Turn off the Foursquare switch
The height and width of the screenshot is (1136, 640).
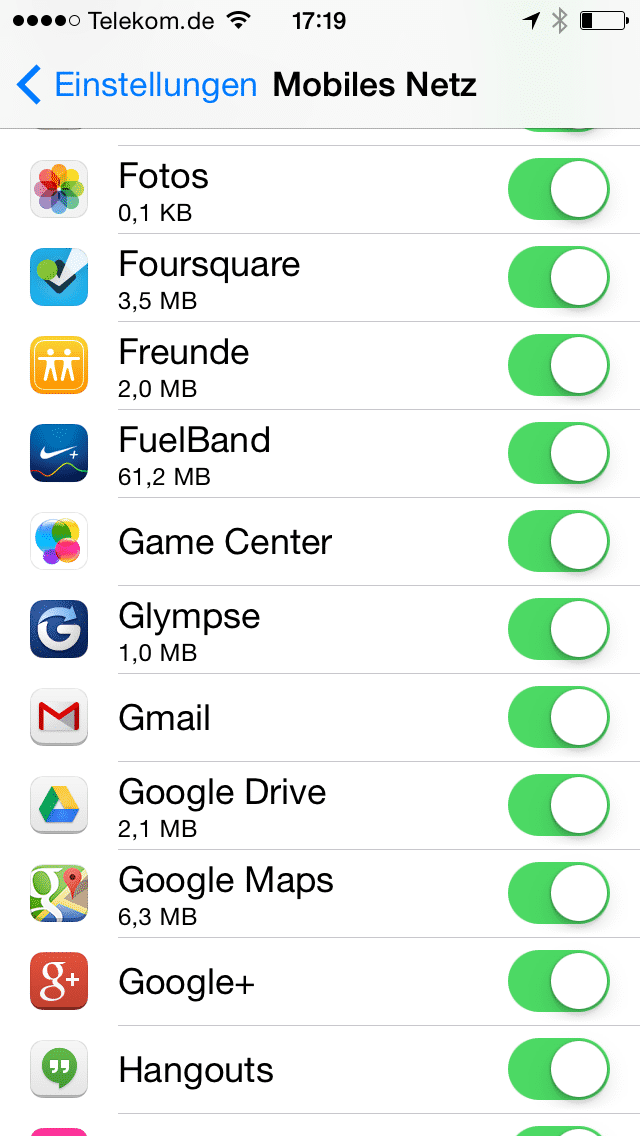(559, 277)
